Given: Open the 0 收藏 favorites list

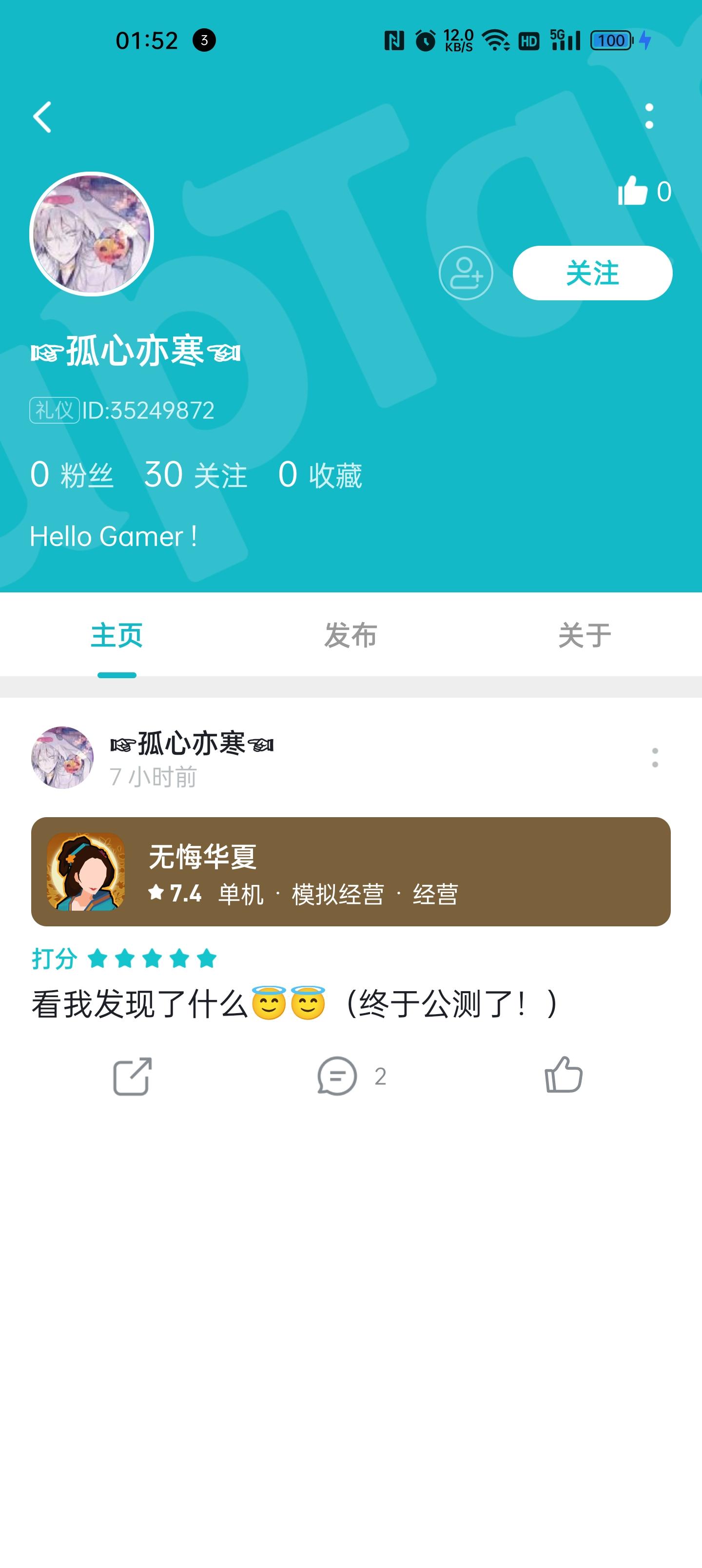Looking at the screenshot, I should coord(320,475).
